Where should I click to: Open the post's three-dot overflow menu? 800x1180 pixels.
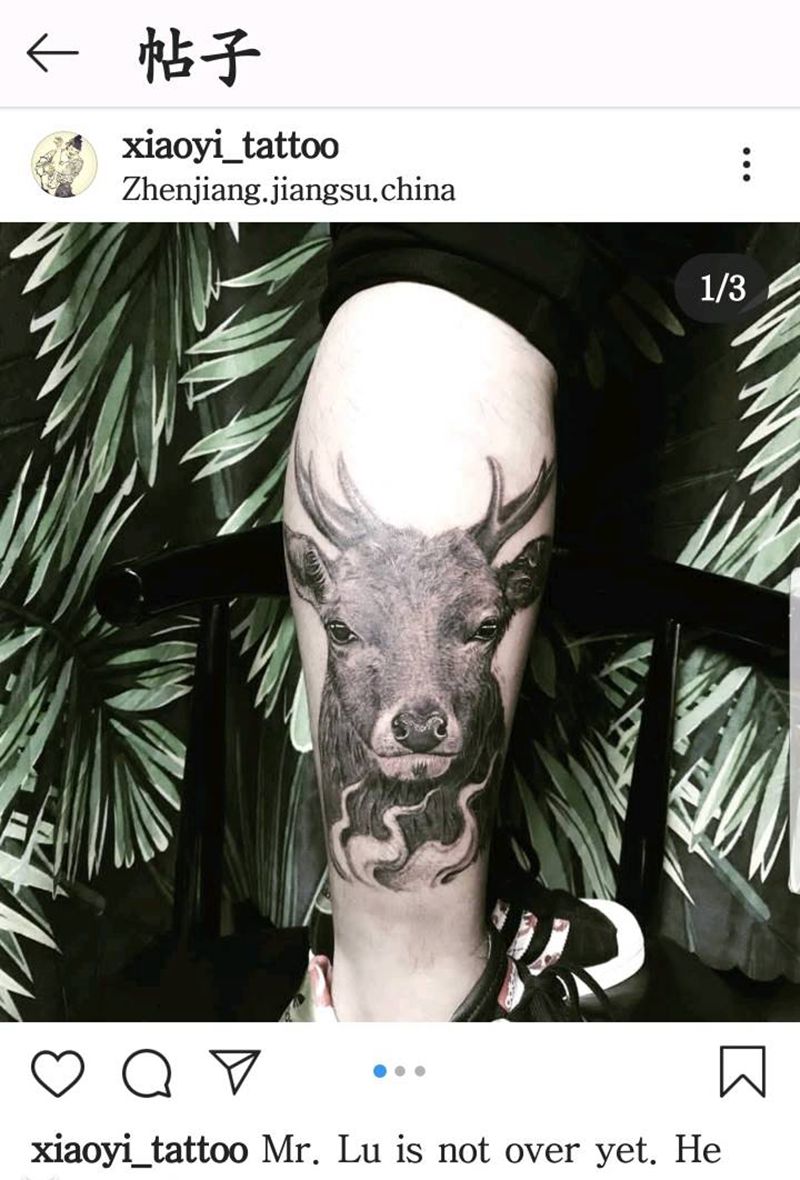coord(746,165)
